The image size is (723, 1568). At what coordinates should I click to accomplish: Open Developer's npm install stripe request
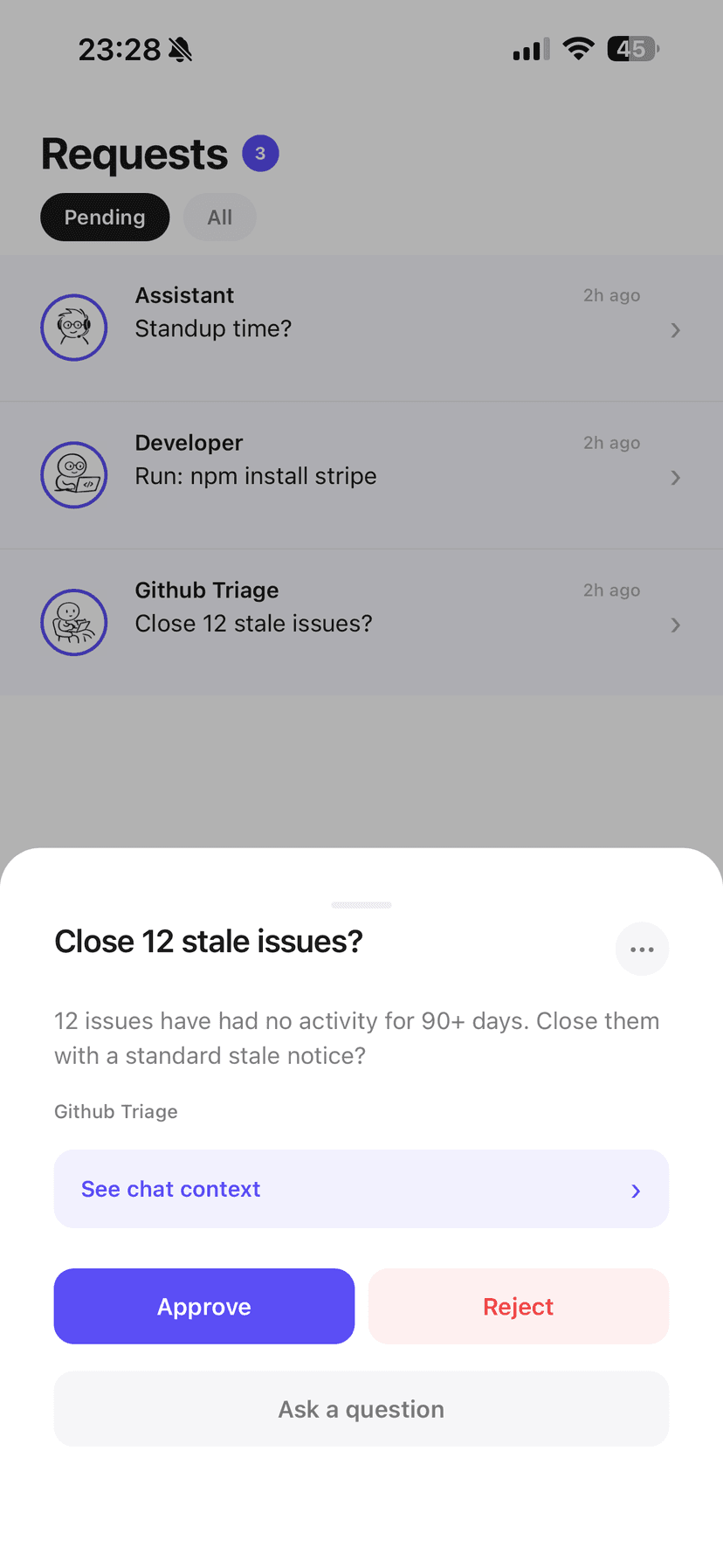point(361,476)
